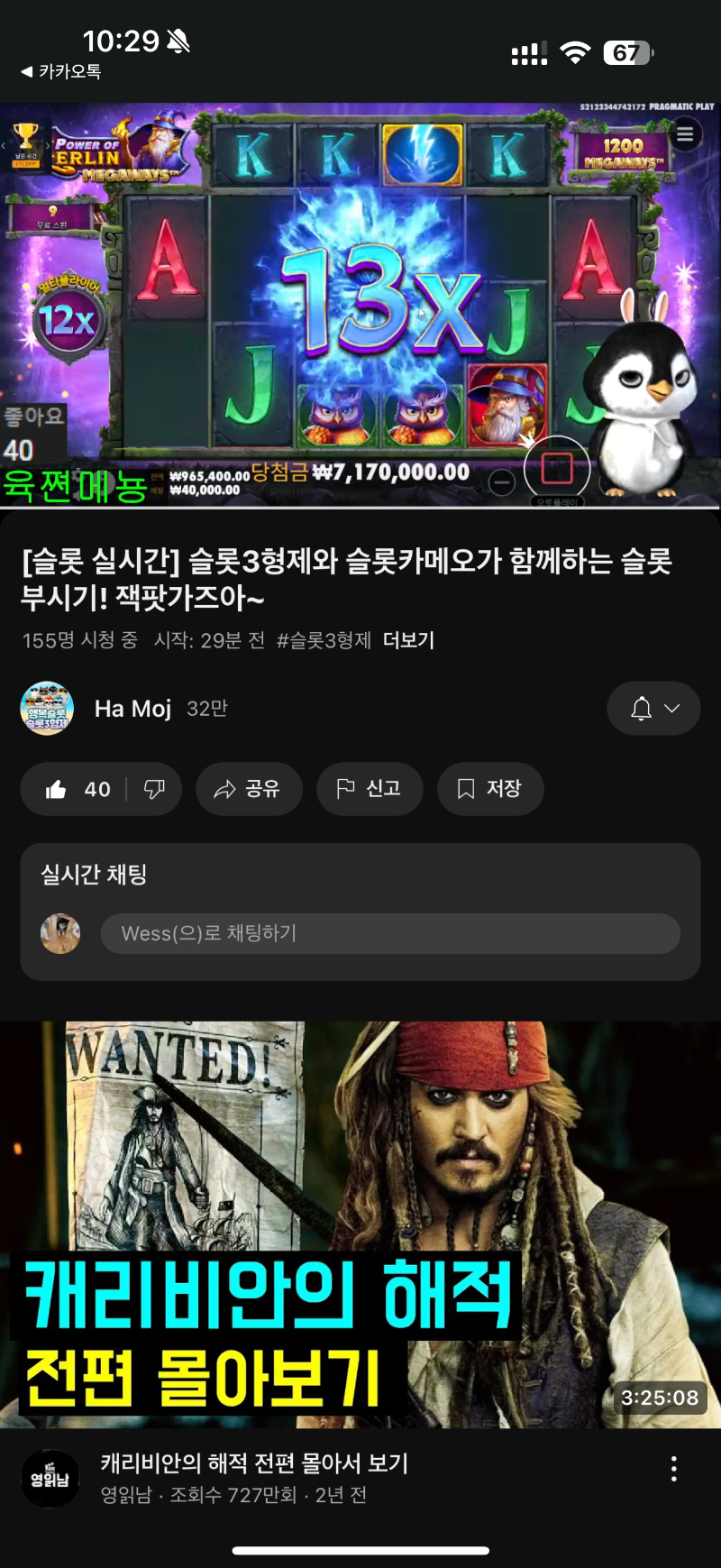
Task: Play 캐리비안의 해적 전편 몰아보기 video
Action: [x=360, y=1224]
